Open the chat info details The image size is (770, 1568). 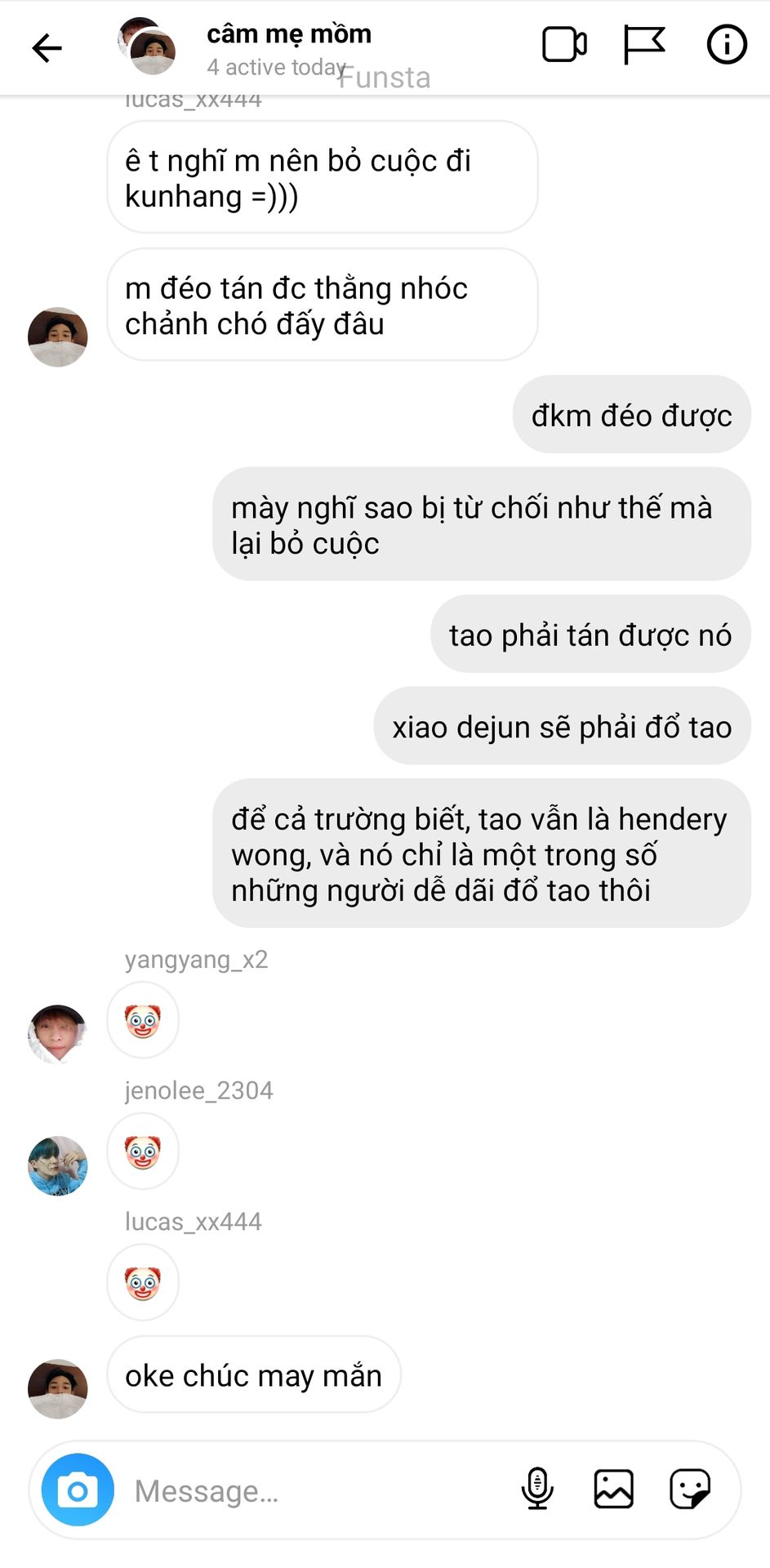pyautogui.click(x=726, y=45)
